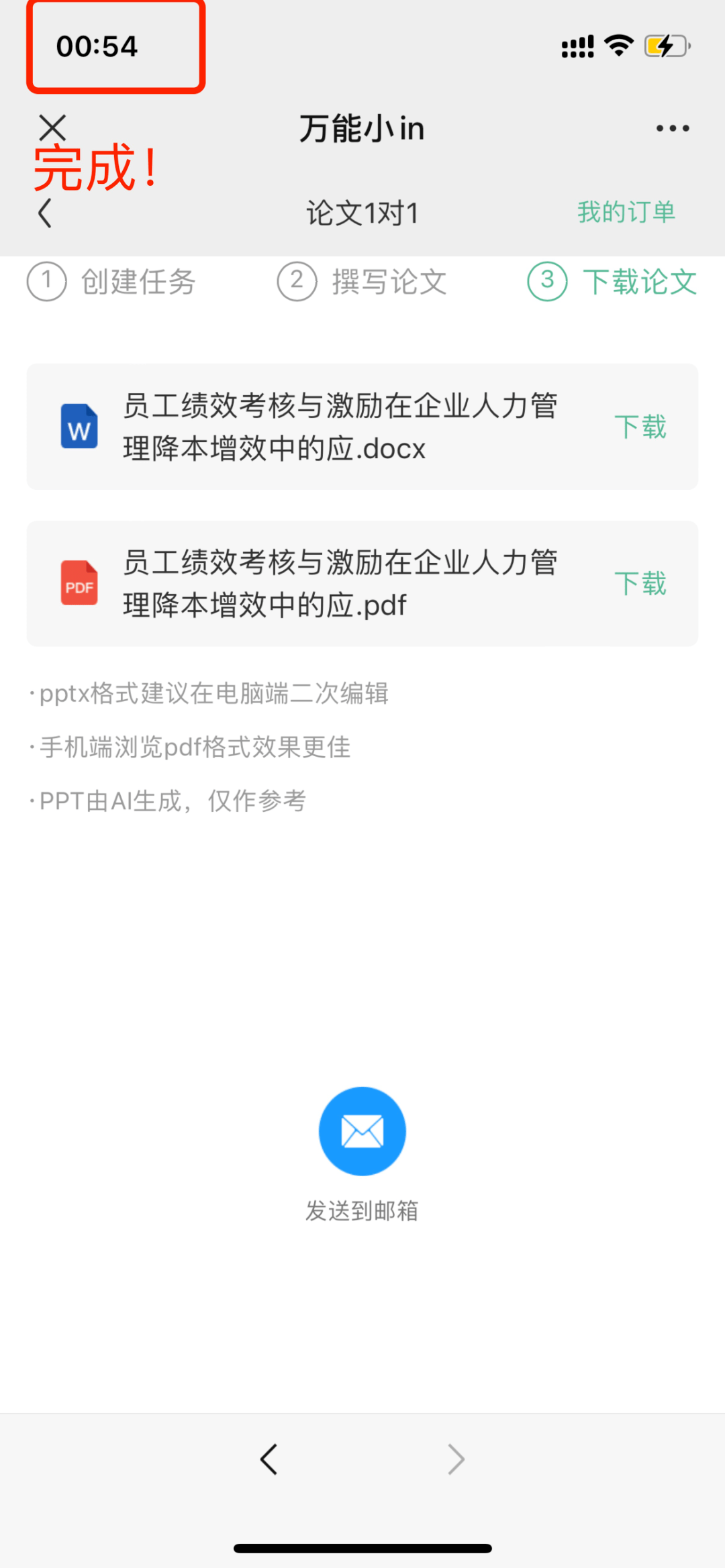
Task: Select step 3 下载论文
Action: tap(612, 282)
